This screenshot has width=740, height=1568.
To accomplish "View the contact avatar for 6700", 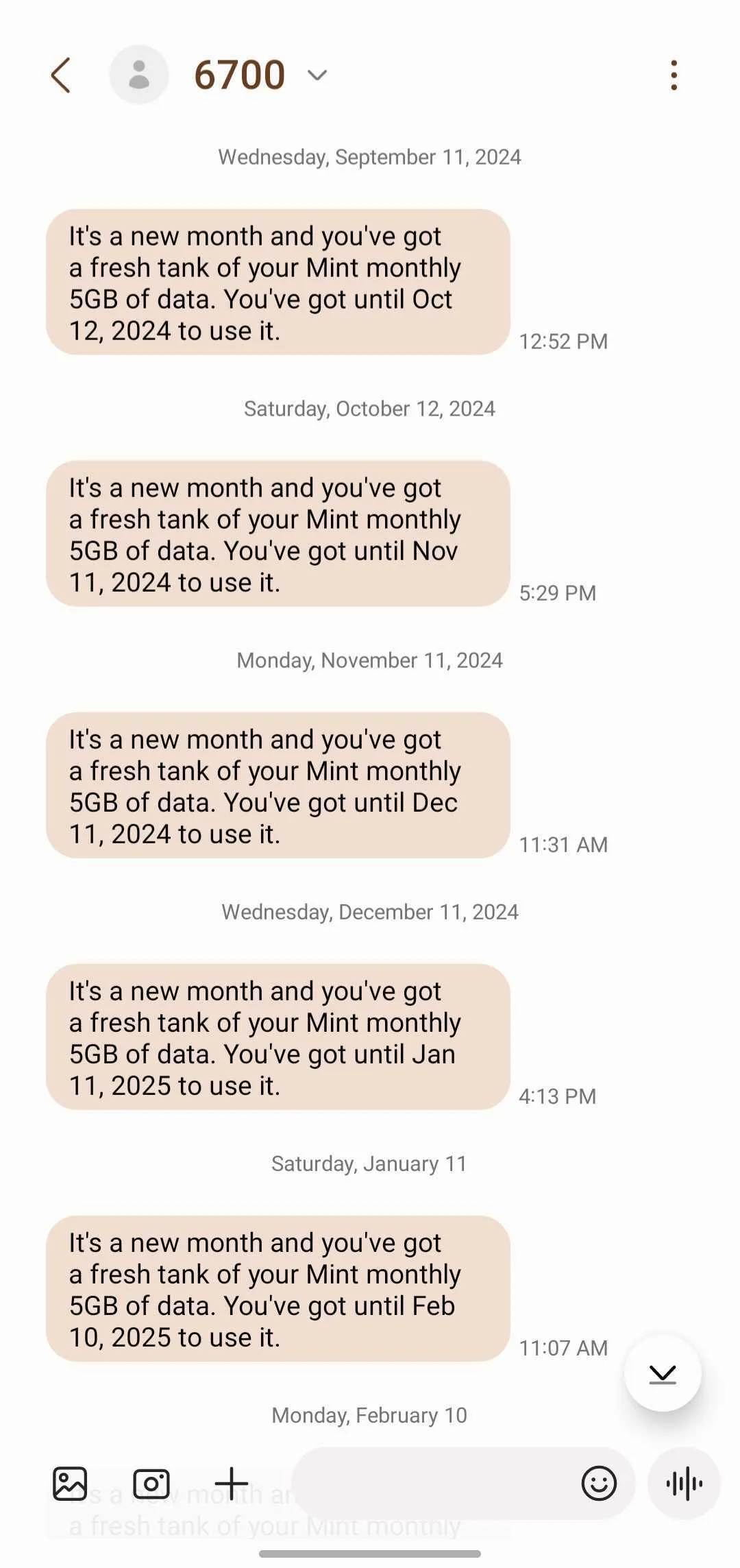I will pyautogui.click(x=138, y=74).
